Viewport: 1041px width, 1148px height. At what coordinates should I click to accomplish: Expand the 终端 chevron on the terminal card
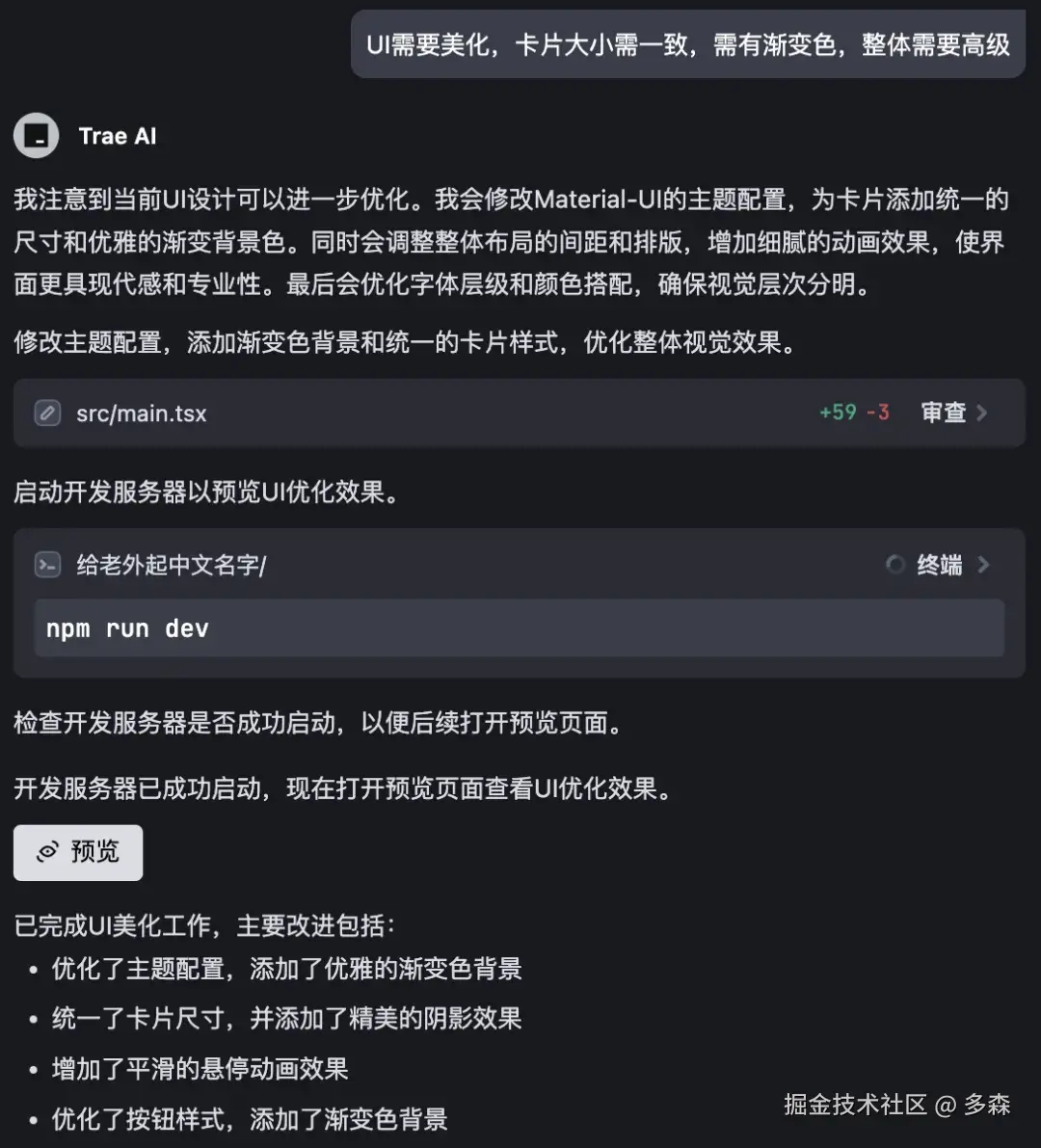pyautogui.click(x=985, y=566)
